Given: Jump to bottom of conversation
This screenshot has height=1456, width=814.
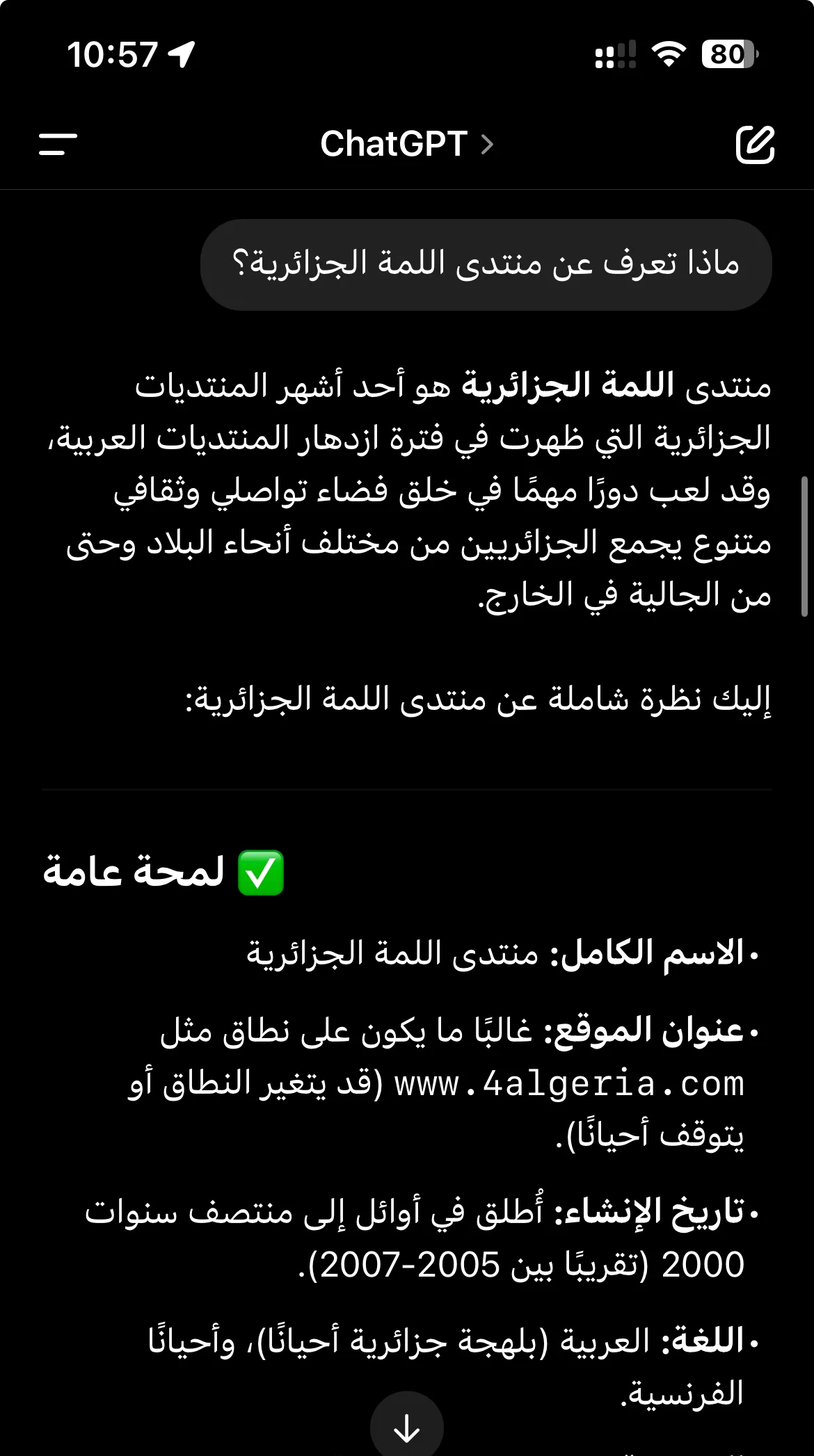Looking at the screenshot, I should (x=406, y=1428).
